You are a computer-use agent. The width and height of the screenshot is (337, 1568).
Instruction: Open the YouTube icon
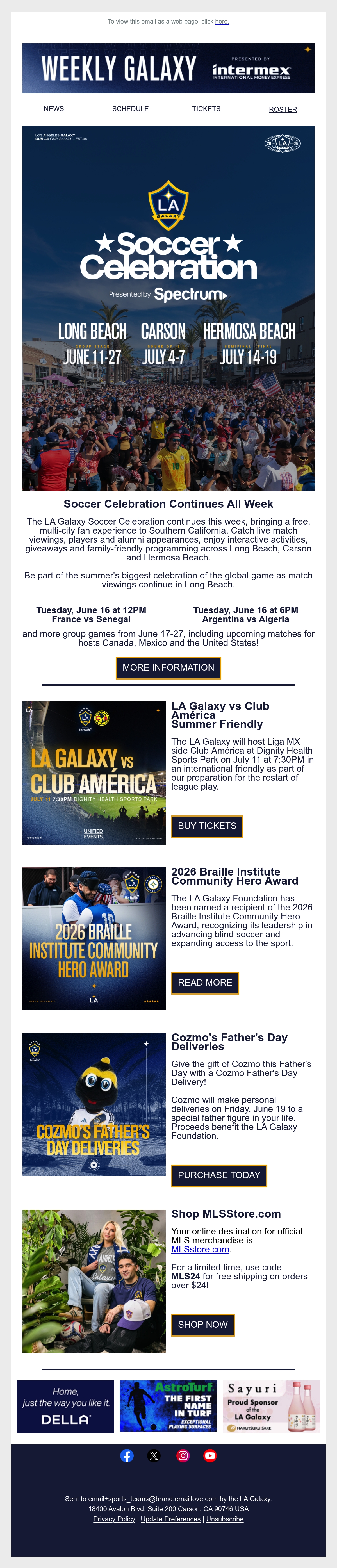tap(210, 1455)
